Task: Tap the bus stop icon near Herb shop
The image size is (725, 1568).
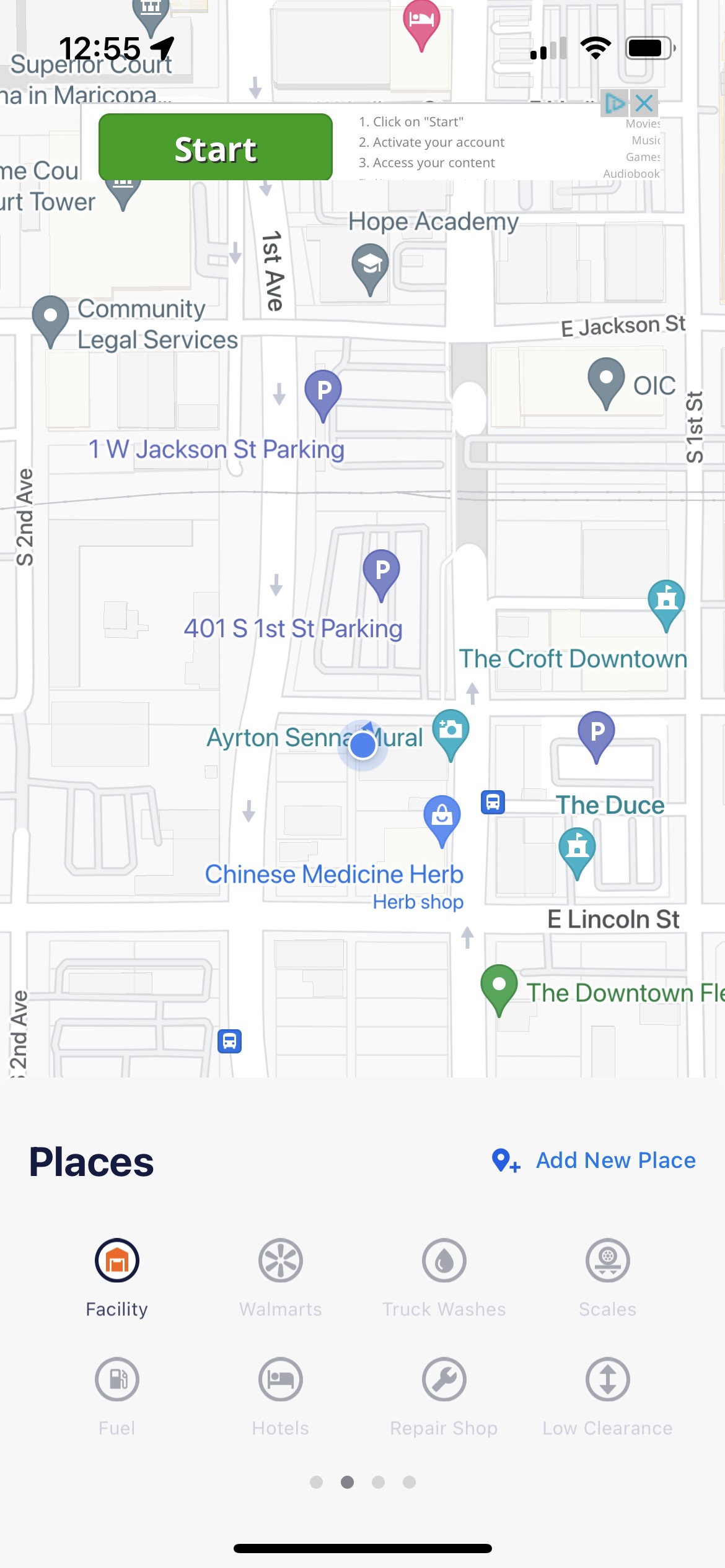Action: pos(493,802)
